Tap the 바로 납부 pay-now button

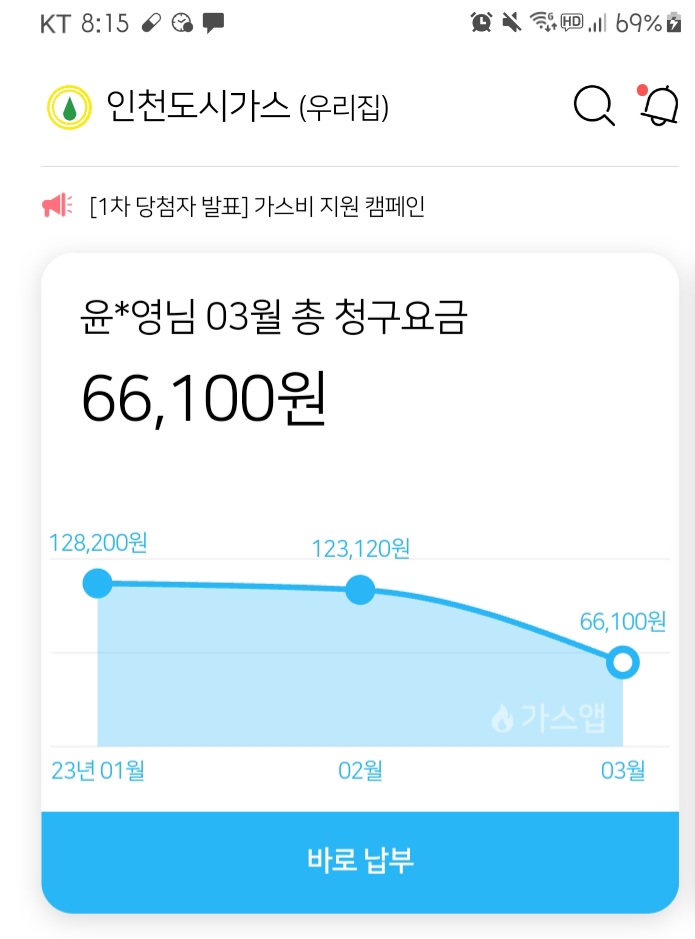(x=360, y=861)
